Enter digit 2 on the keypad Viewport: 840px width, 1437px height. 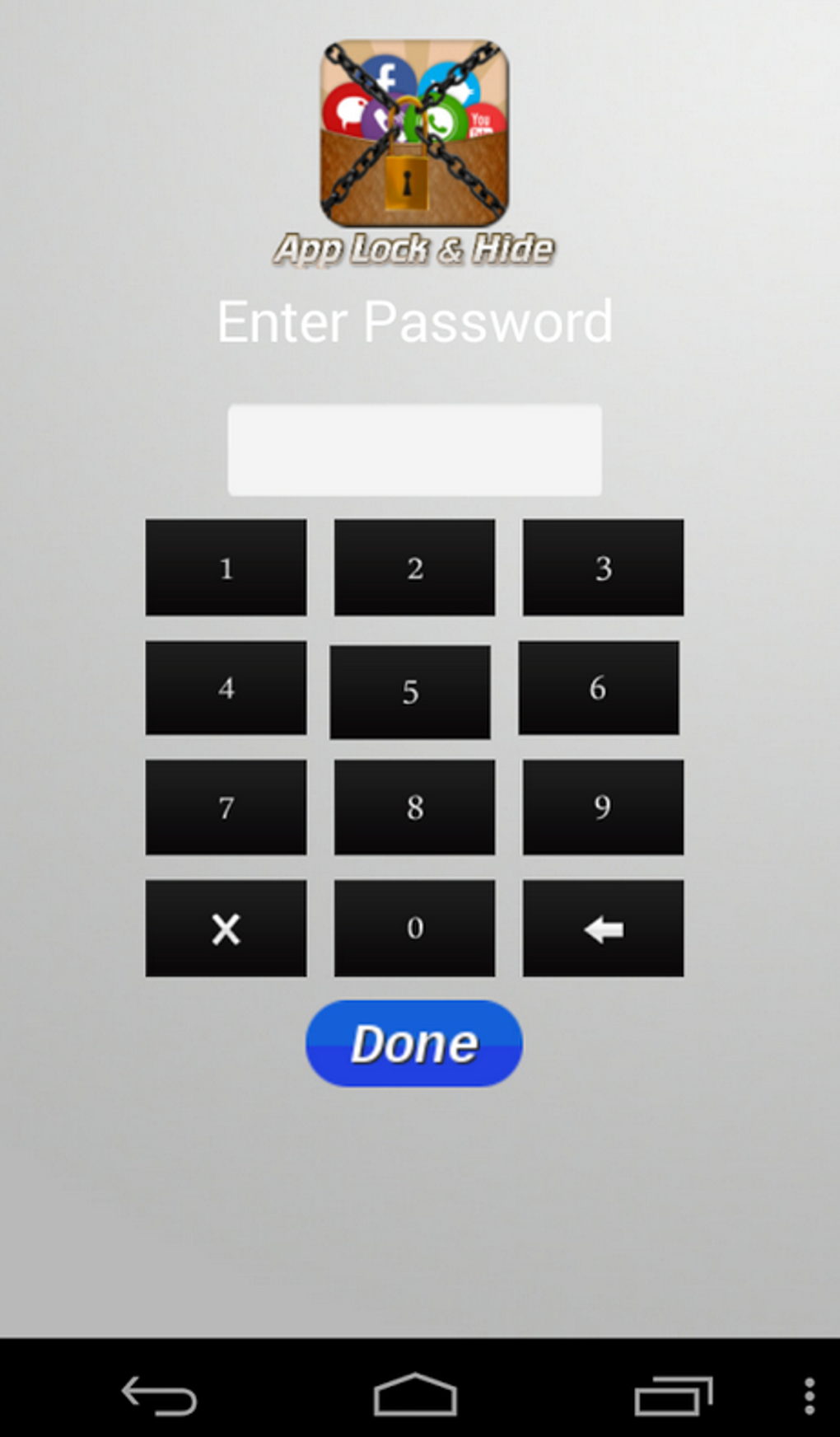tap(414, 567)
